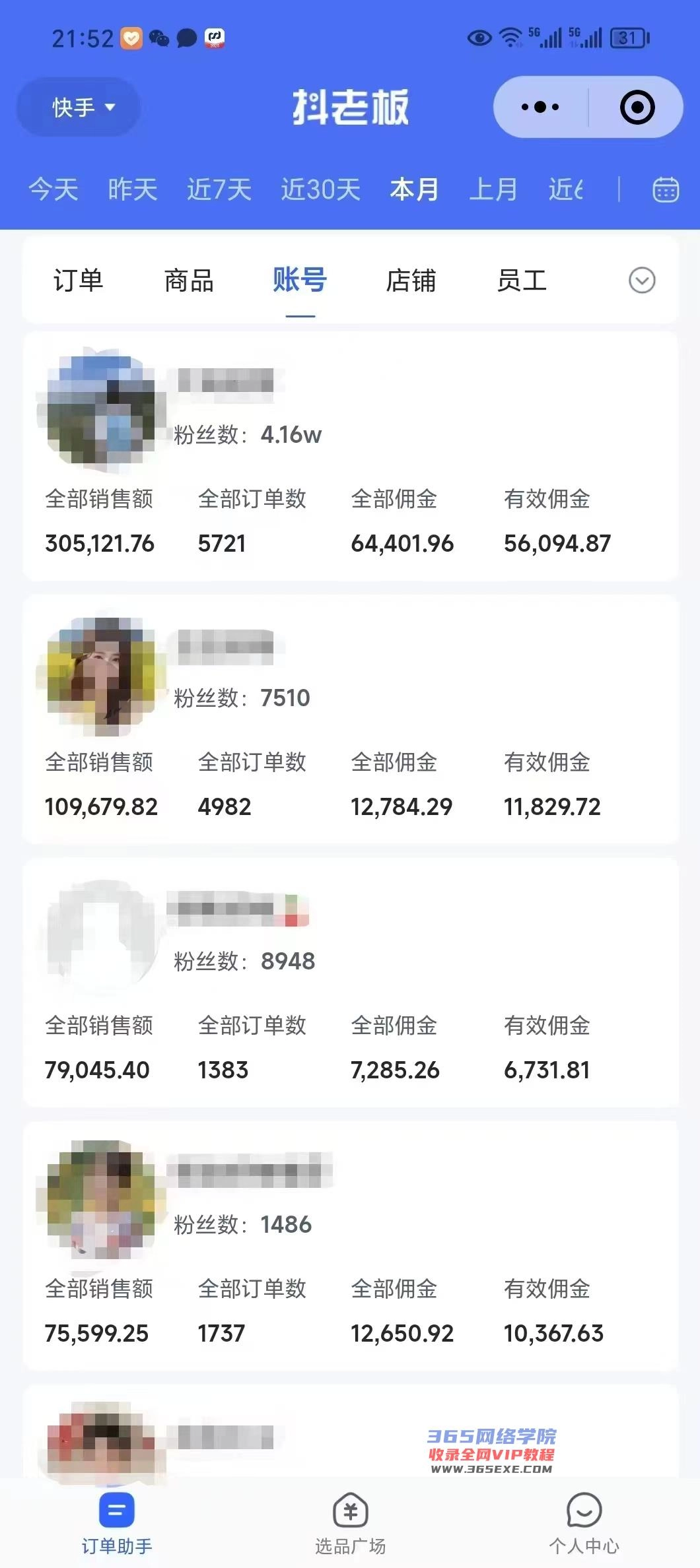Open the mini program more options menu
The height and width of the screenshot is (1568, 700).
coord(540,107)
